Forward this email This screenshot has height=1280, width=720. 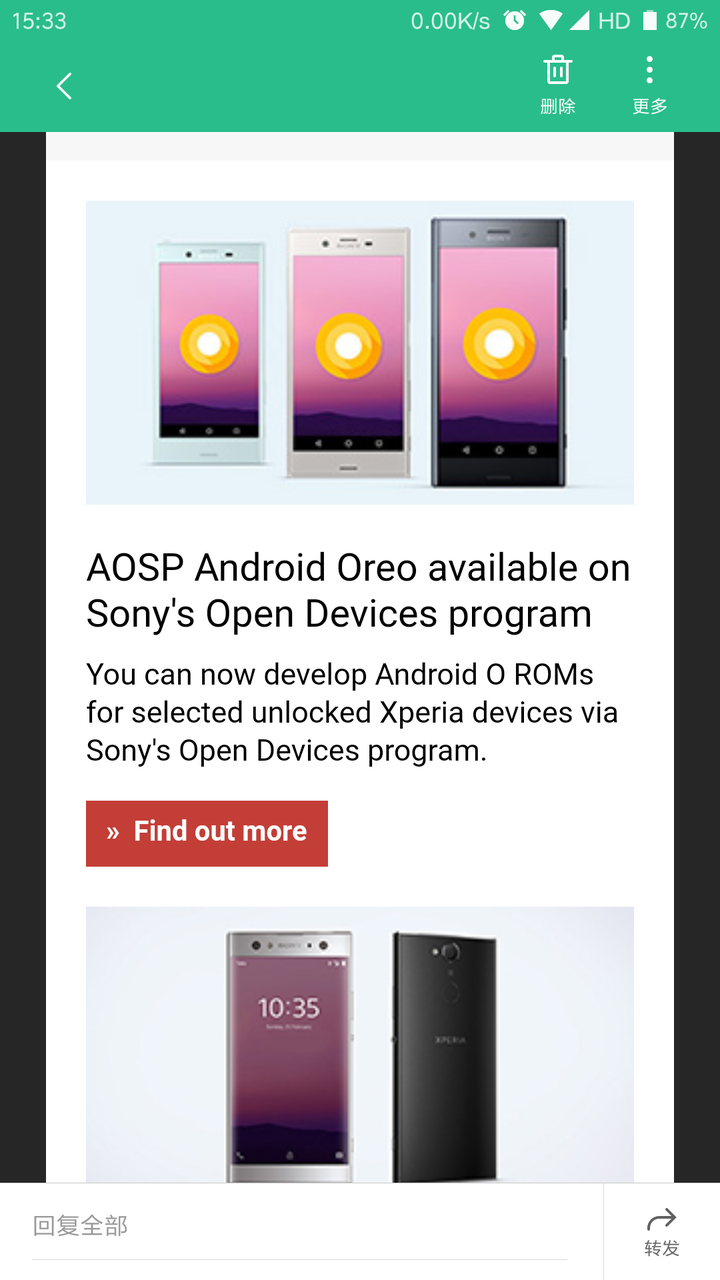coord(661,1231)
